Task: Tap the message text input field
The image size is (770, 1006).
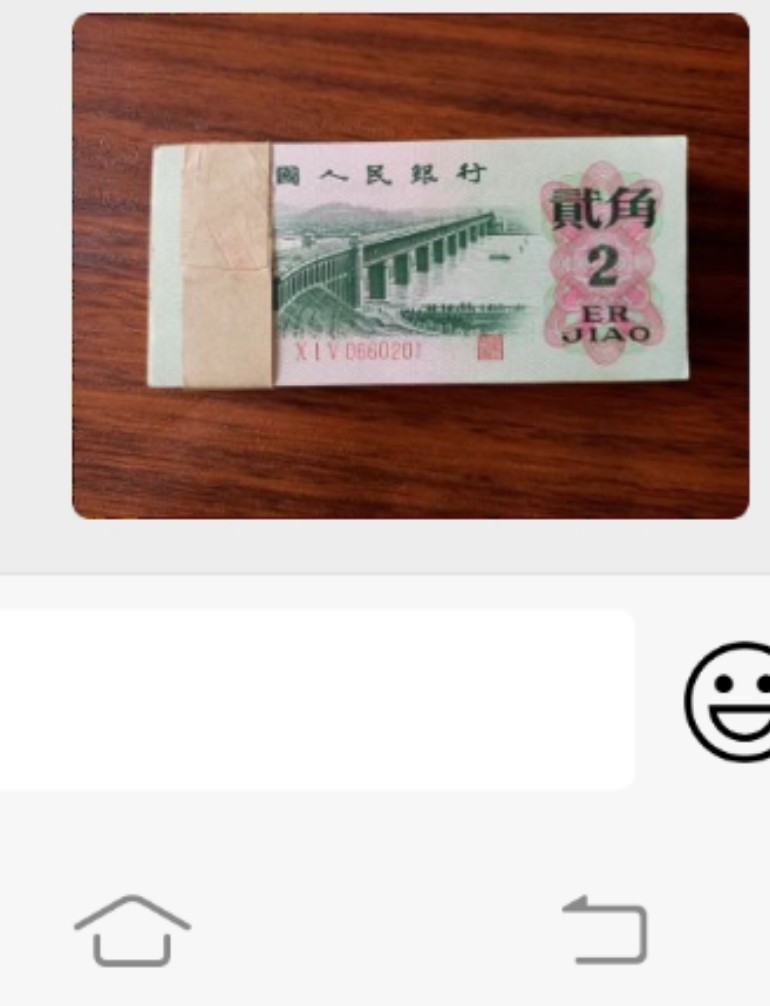Action: [x=315, y=699]
